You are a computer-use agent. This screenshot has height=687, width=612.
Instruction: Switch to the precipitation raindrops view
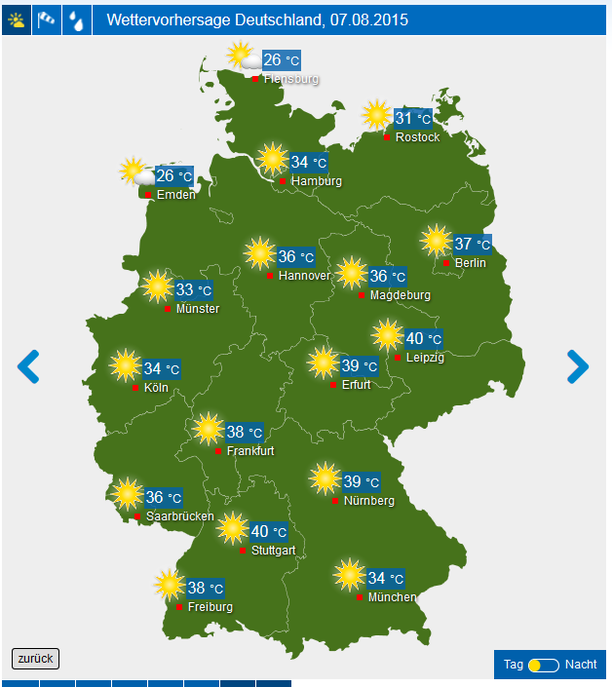[77, 19]
